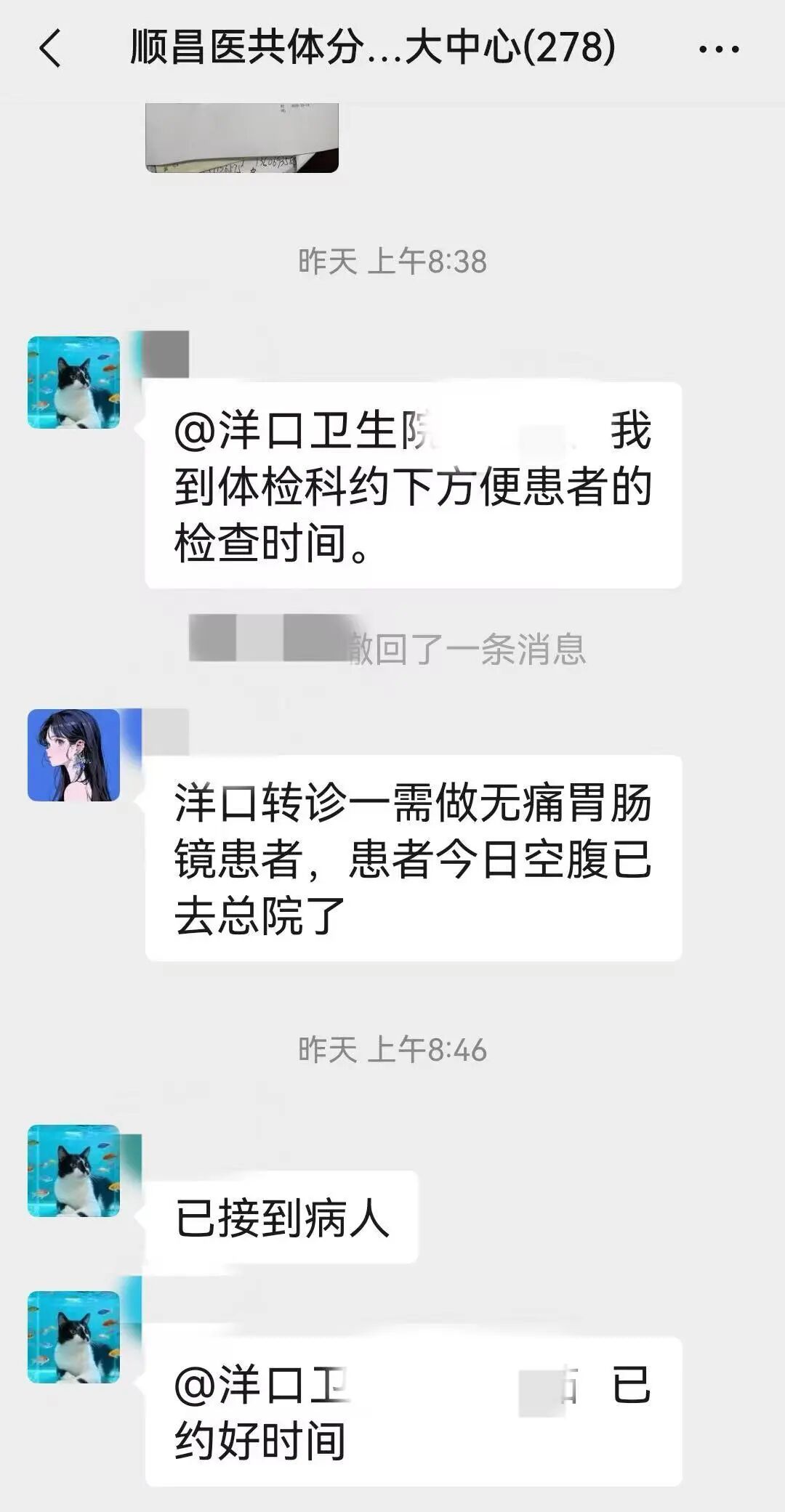This screenshot has height=1512, width=785.
Task: View sender profile next to "我到体检科约下" message
Action: point(73,382)
